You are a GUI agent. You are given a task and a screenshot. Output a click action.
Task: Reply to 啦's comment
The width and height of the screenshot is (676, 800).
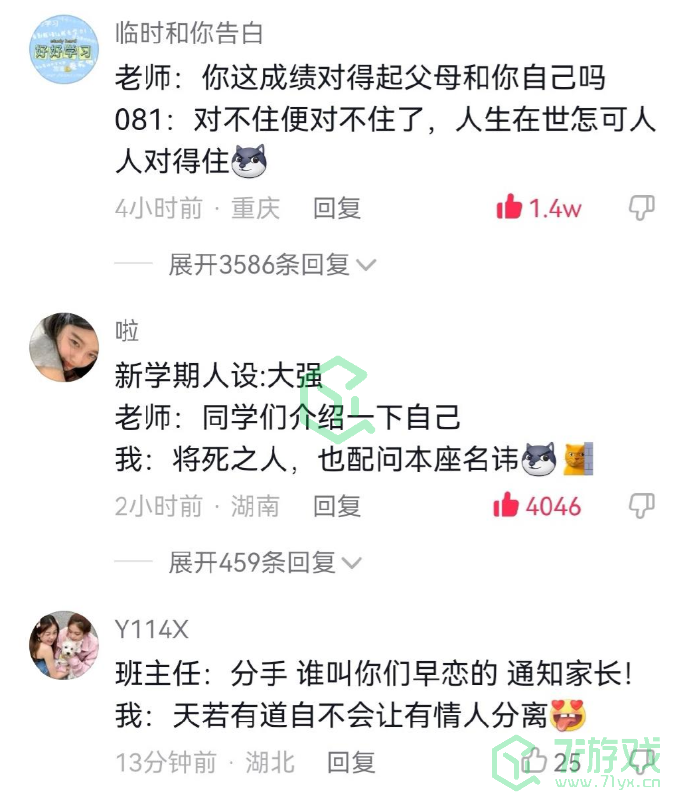point(337,505)
